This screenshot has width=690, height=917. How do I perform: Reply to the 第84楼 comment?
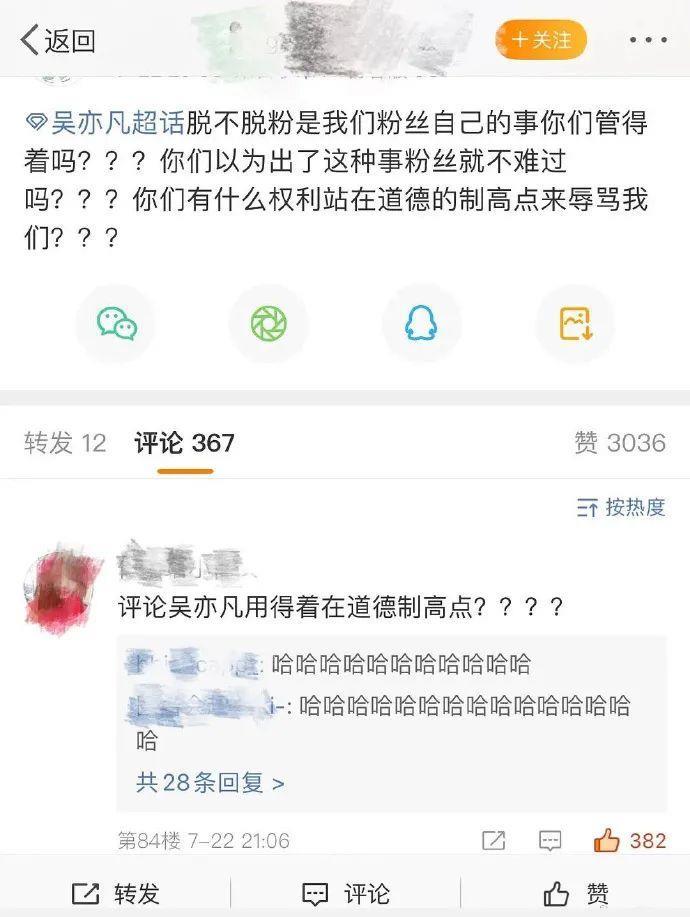[x=548, y=841]
